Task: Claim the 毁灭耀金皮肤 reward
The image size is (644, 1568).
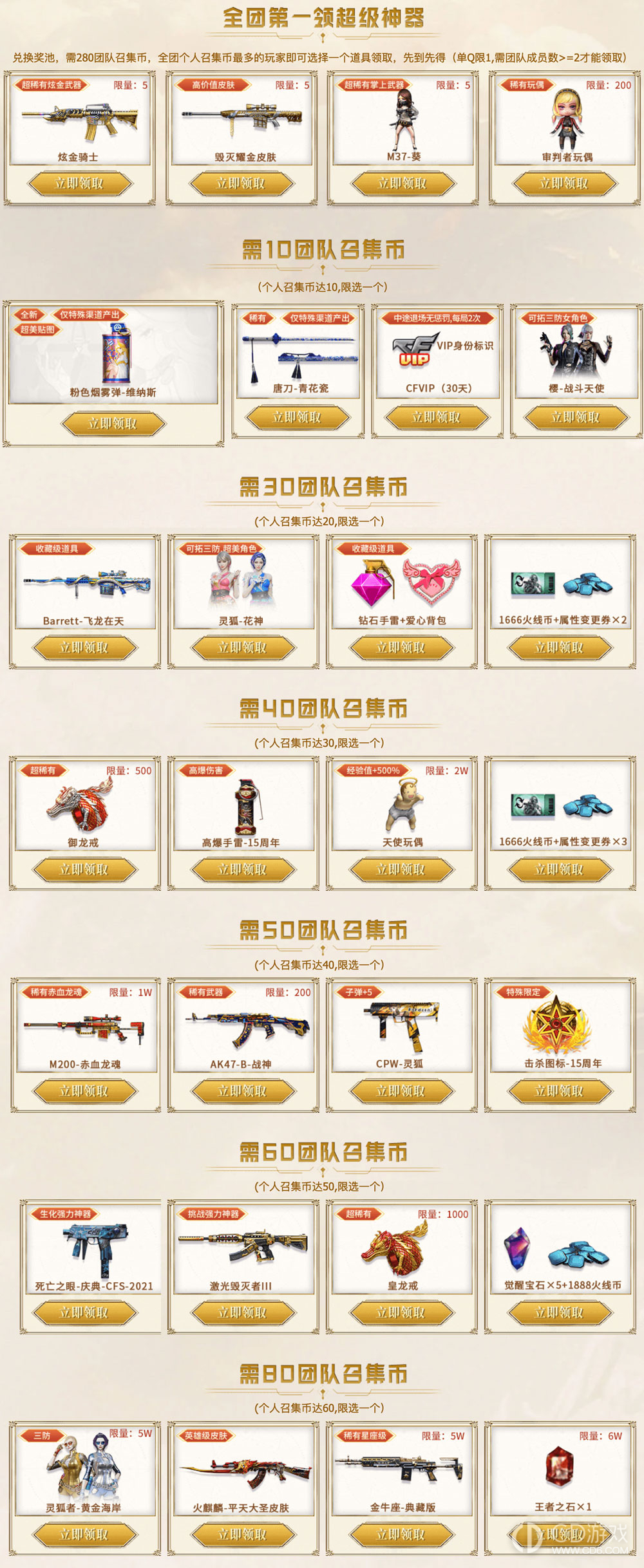Action: click(x=241, y=183)
